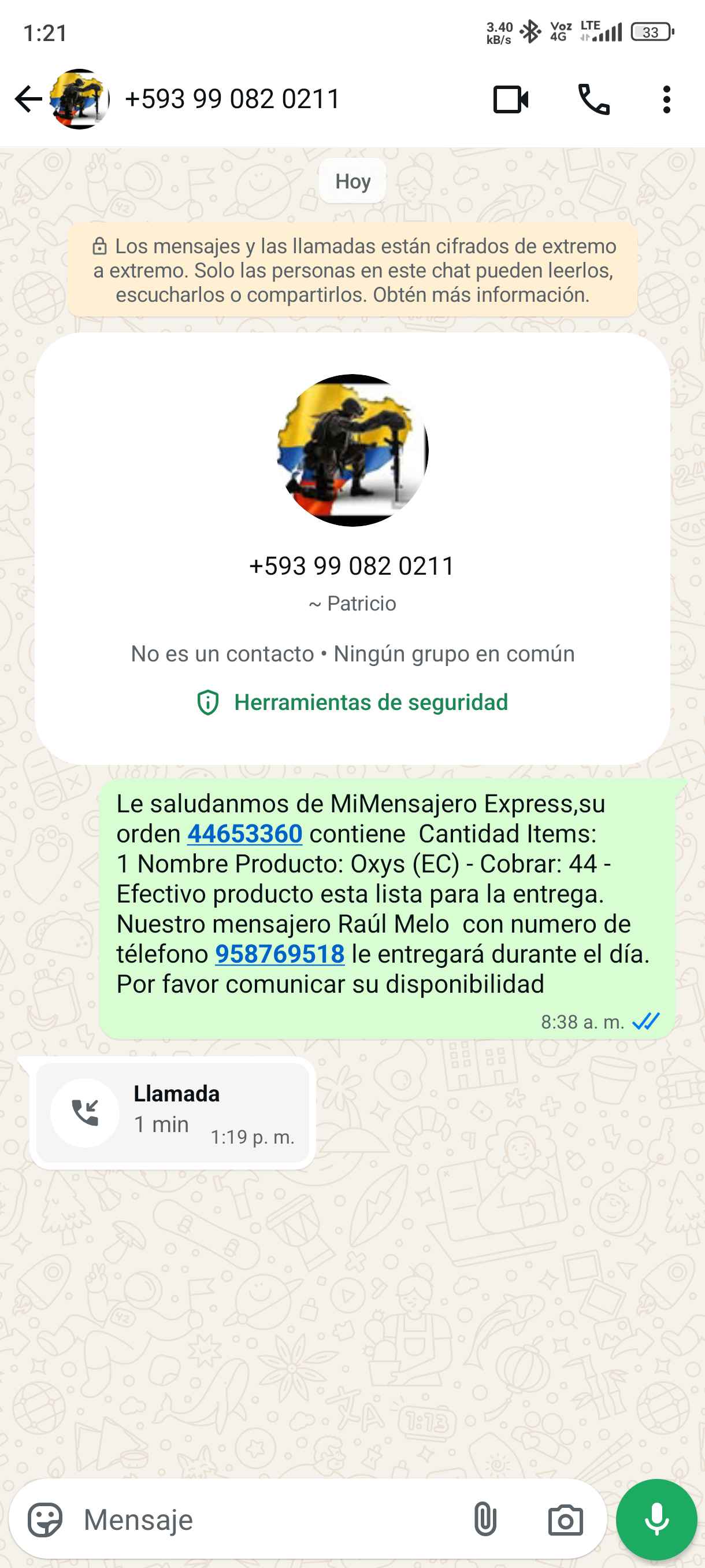
Task: Tap the order number 44653360 link
Action: [x=244, y=833]
